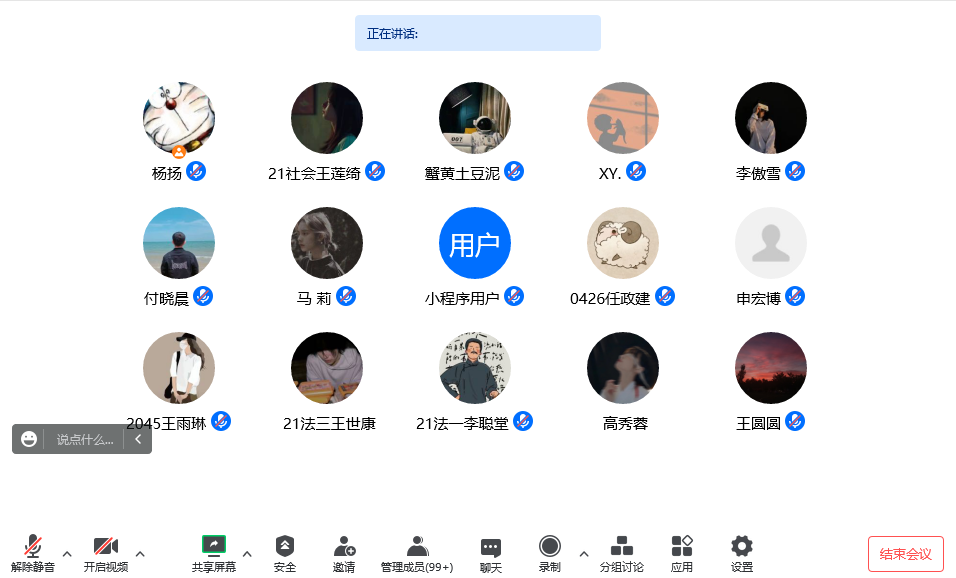Open the 聊天 chat panel
The image size is (956, 578).
[490, 552]
